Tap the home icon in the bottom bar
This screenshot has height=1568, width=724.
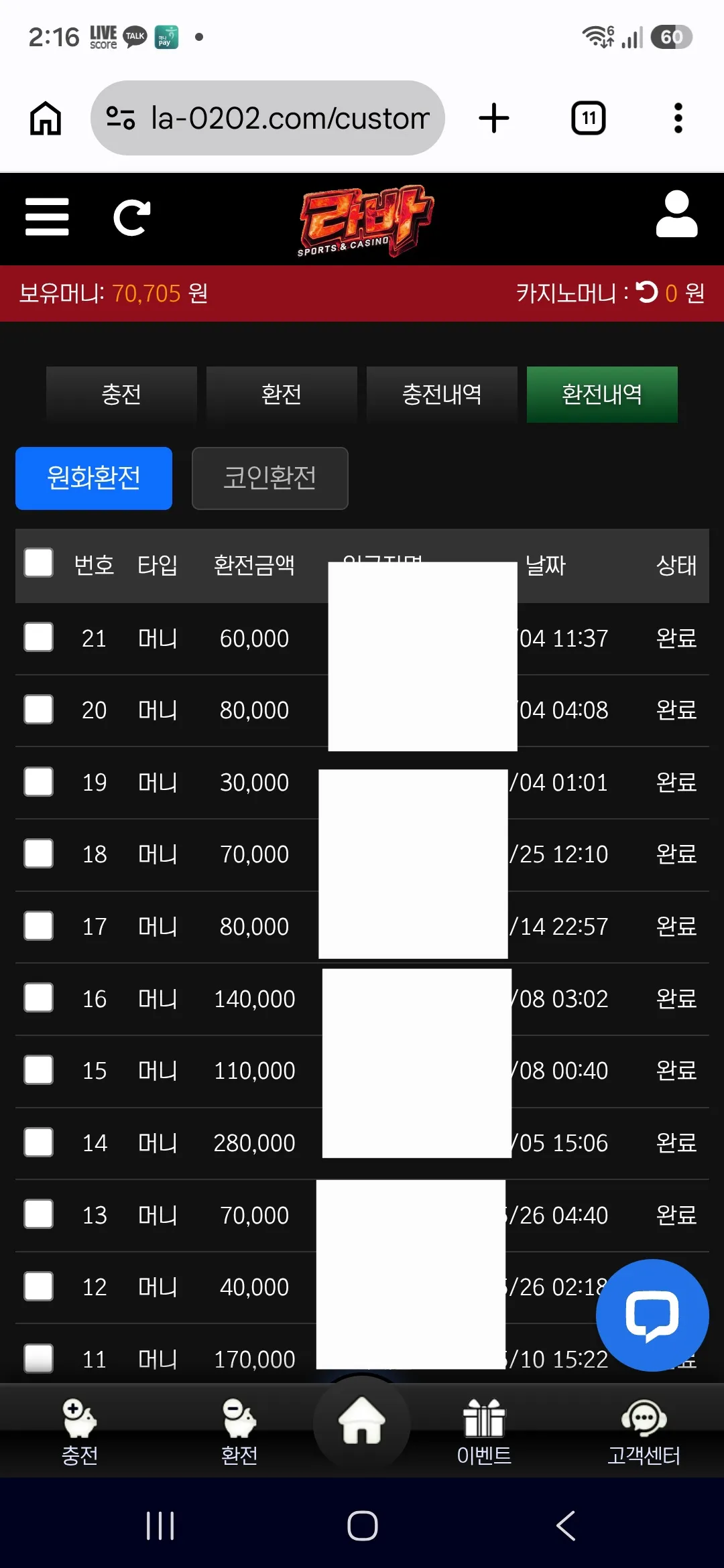[362, 1422]
